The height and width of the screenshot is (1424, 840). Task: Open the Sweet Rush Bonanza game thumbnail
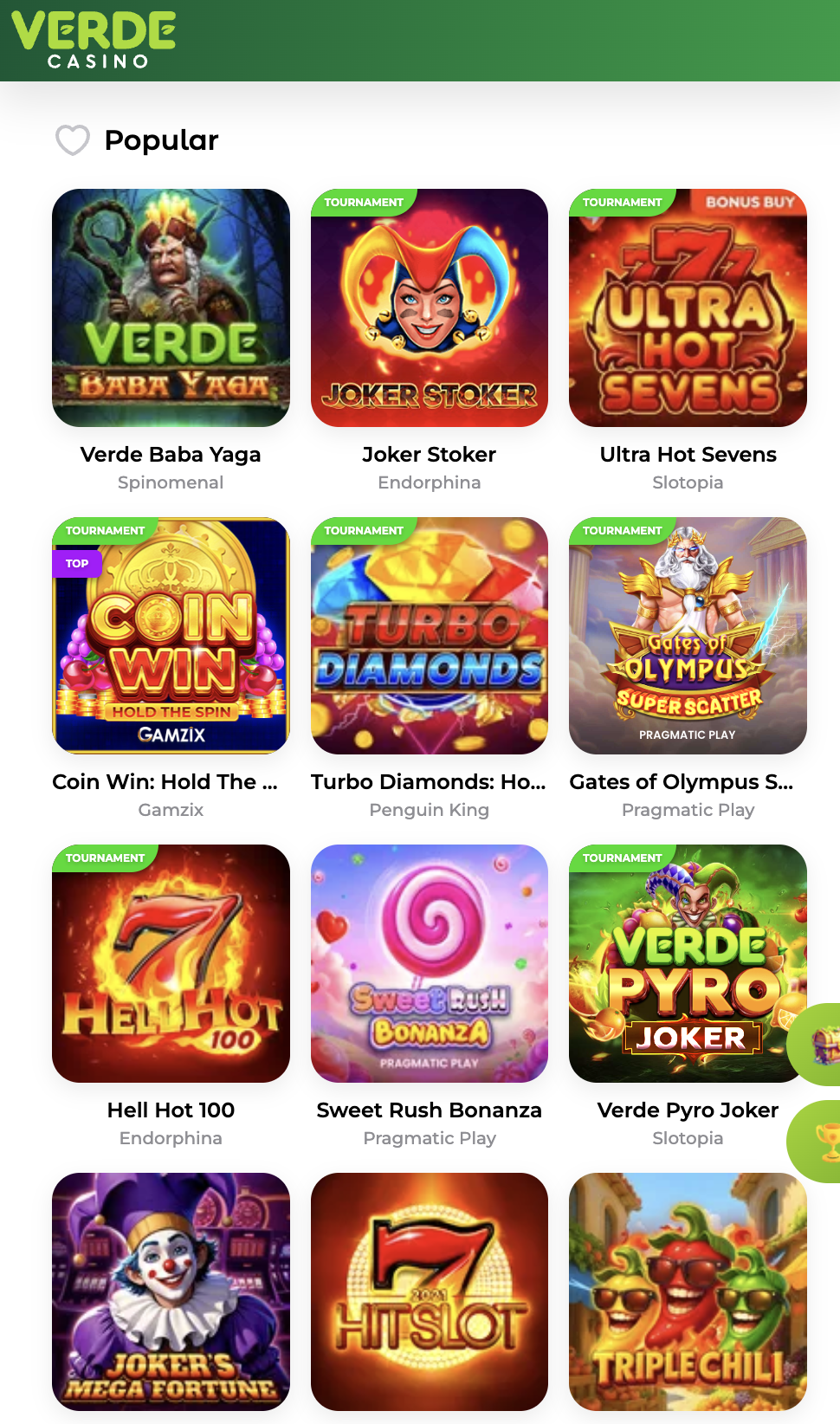tap(430, 964)
